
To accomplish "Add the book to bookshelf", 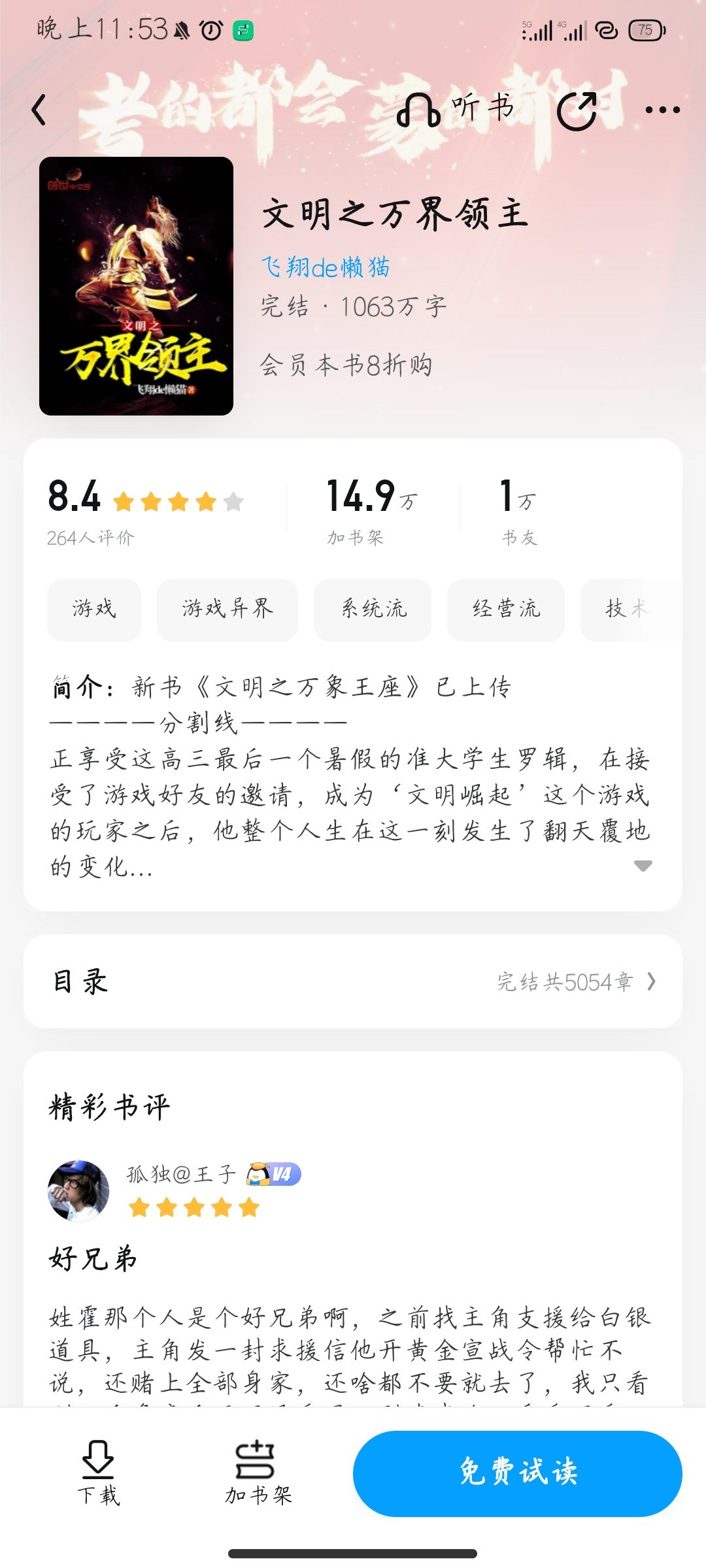I will [258, 1473].
